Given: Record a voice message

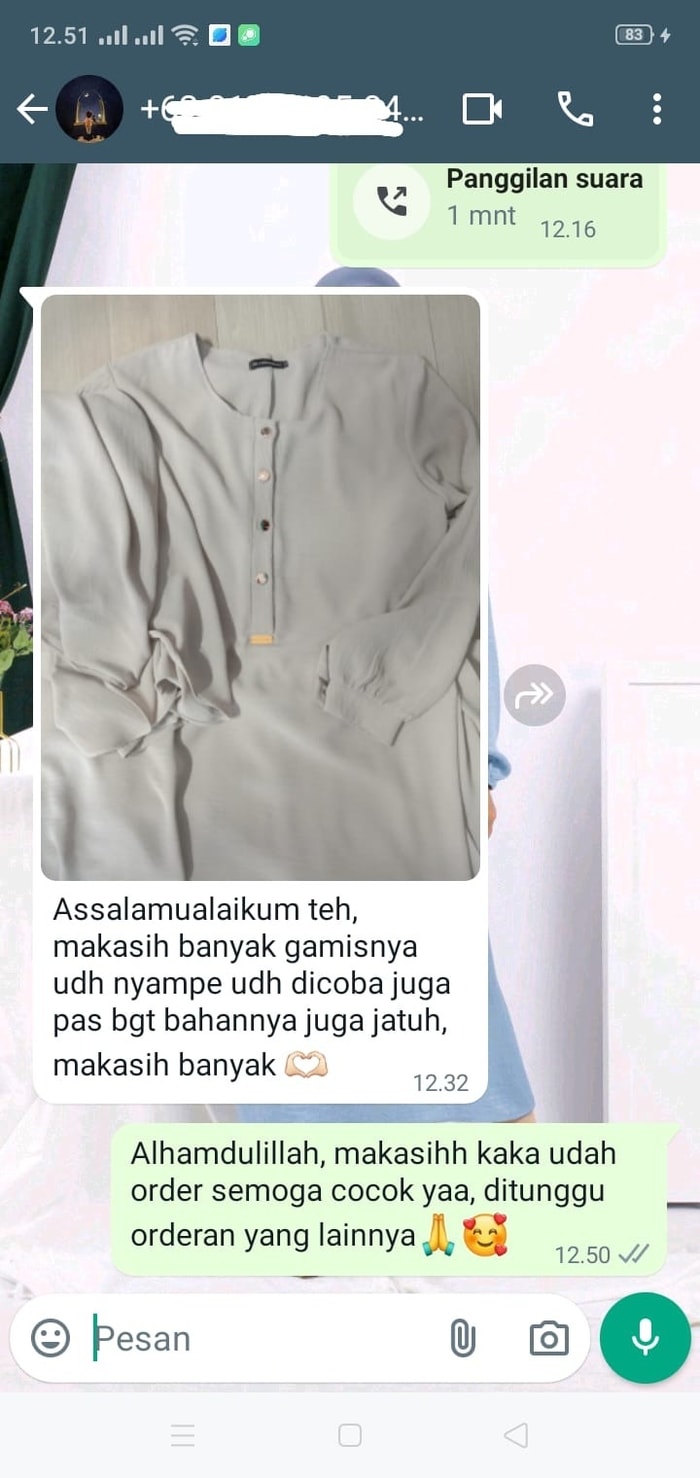Looking at the screenshot, I should tap(645, 1338).
